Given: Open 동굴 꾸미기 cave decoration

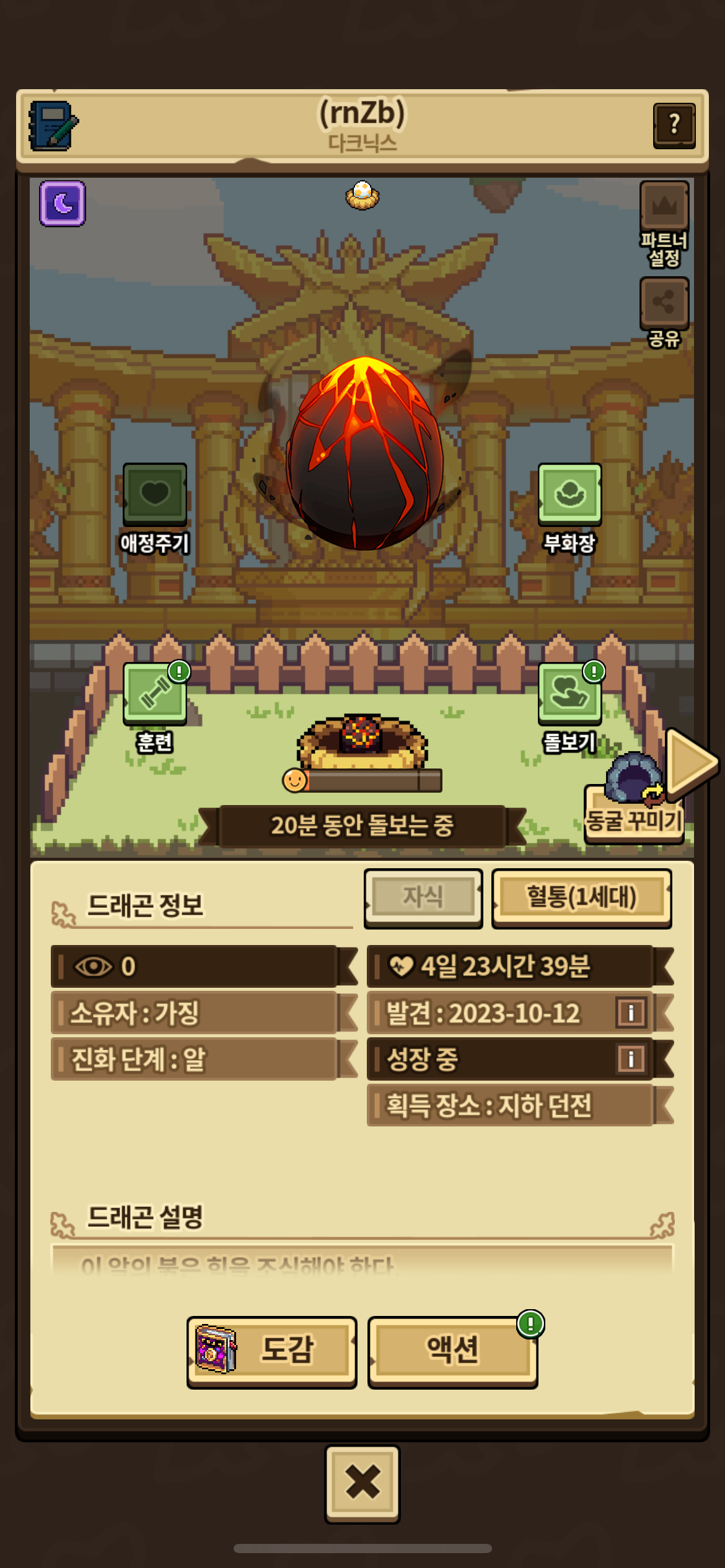Looking at the screenshot, I should pos(634,812).
